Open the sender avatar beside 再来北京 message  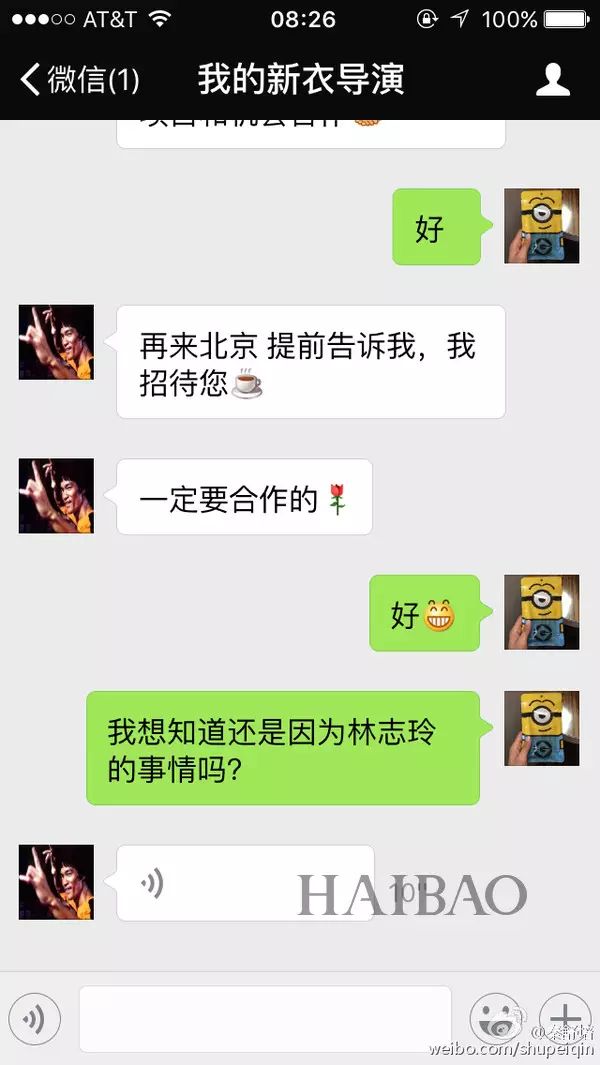point(56,342)
